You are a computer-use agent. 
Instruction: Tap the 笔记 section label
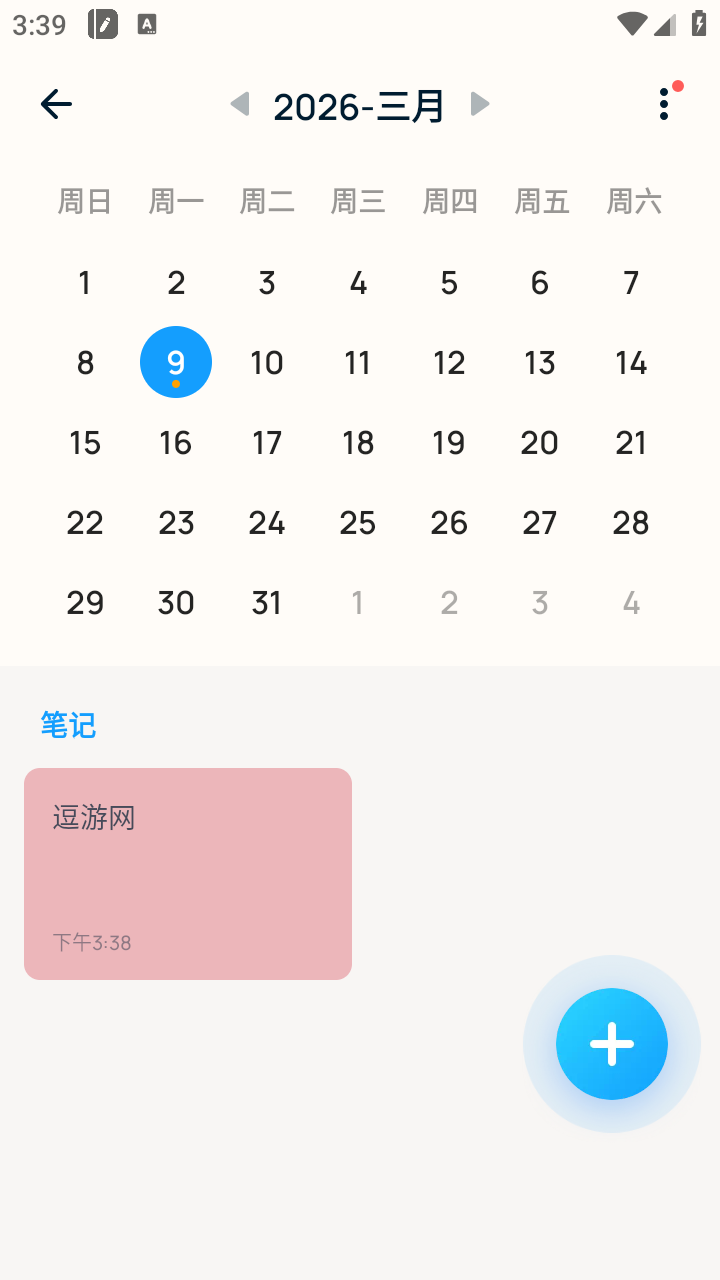click(x=66, y=724)
